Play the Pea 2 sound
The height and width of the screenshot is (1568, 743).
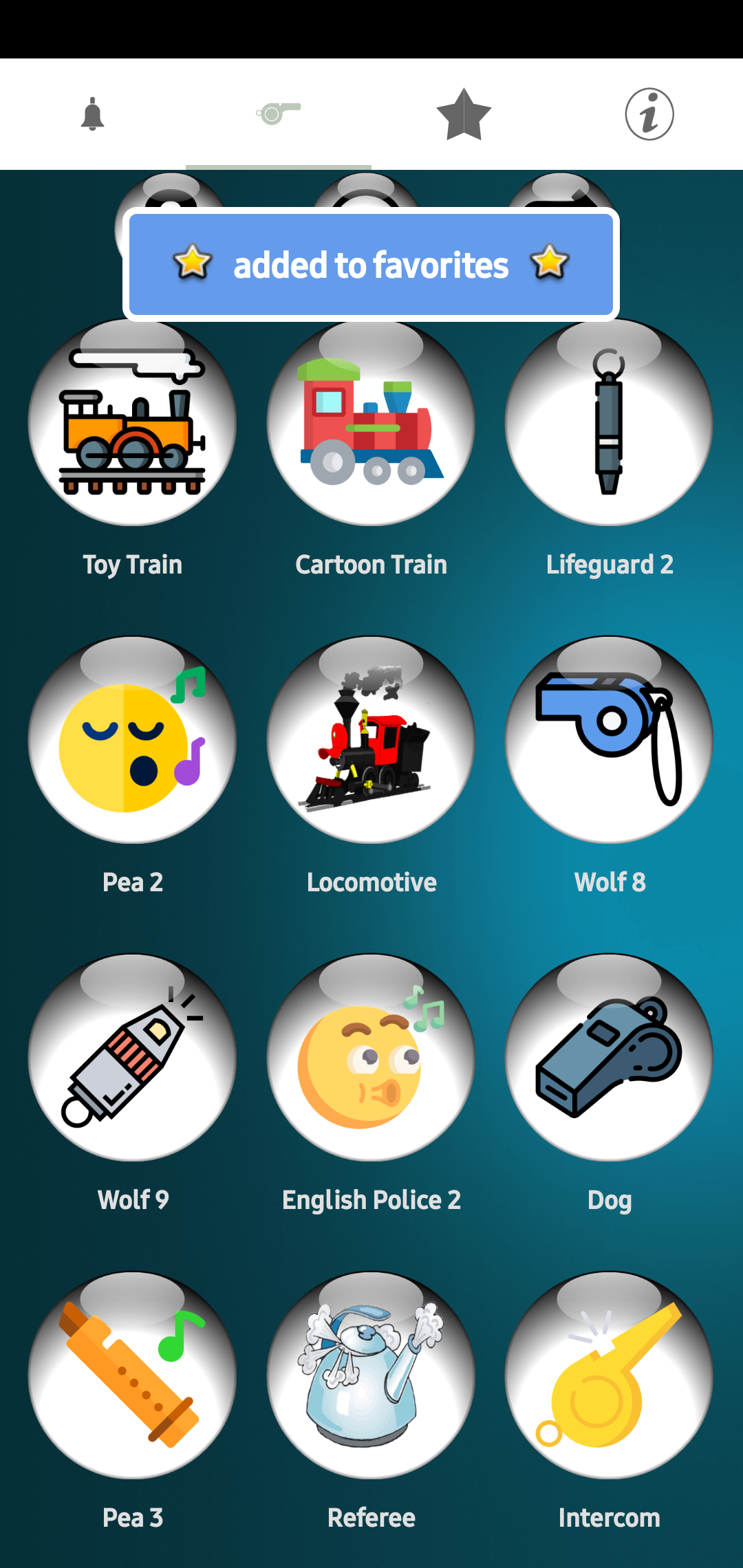pyautogui.click(x=132, y=740)
